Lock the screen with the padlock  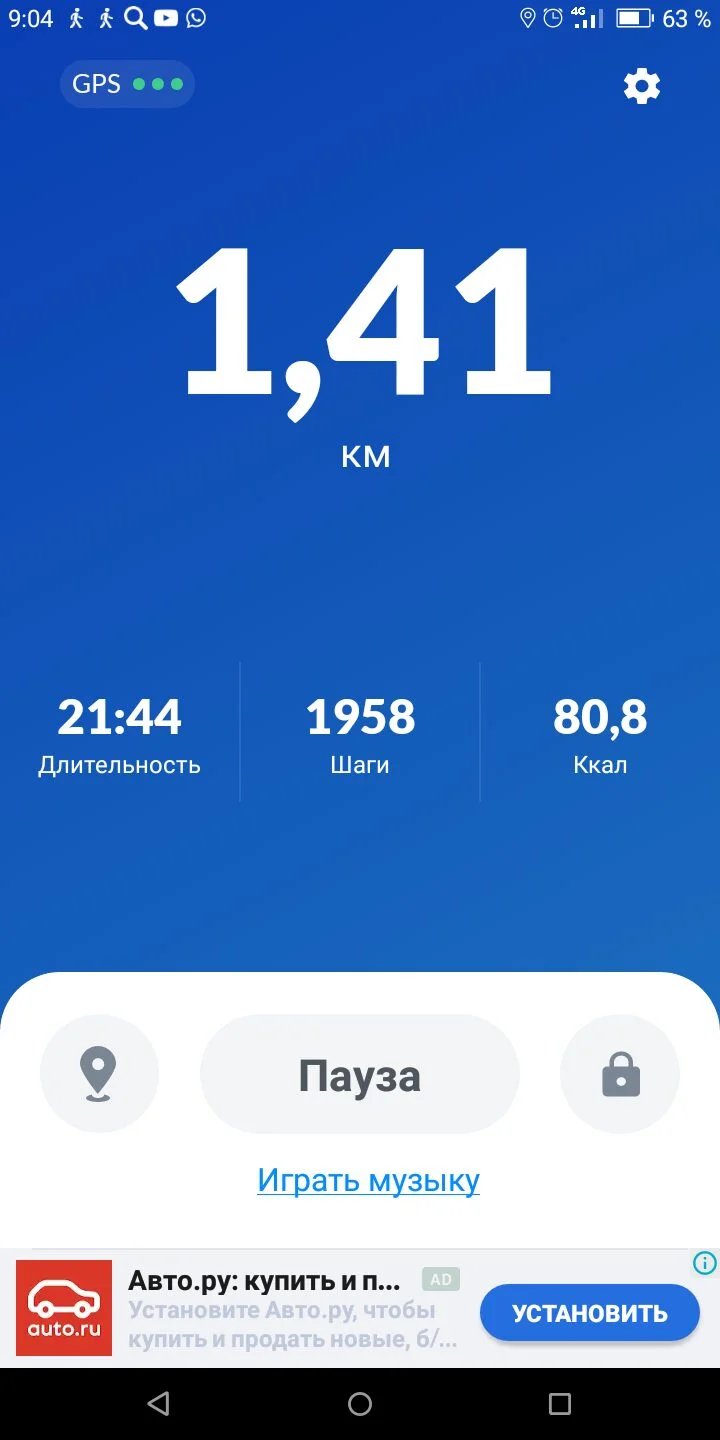tap(620, 1074)
